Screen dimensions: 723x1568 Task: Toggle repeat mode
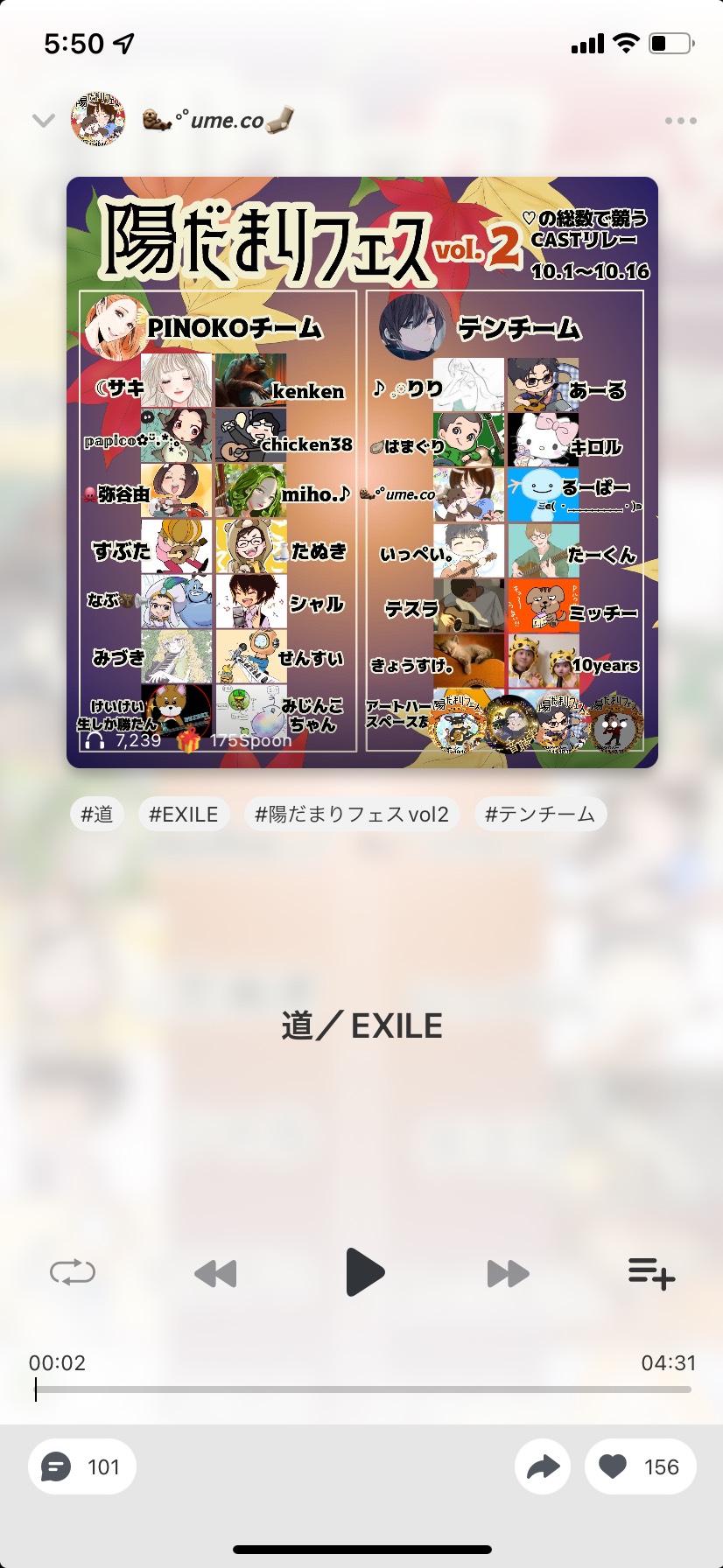pyautogui.click(x=73, y=1272)
